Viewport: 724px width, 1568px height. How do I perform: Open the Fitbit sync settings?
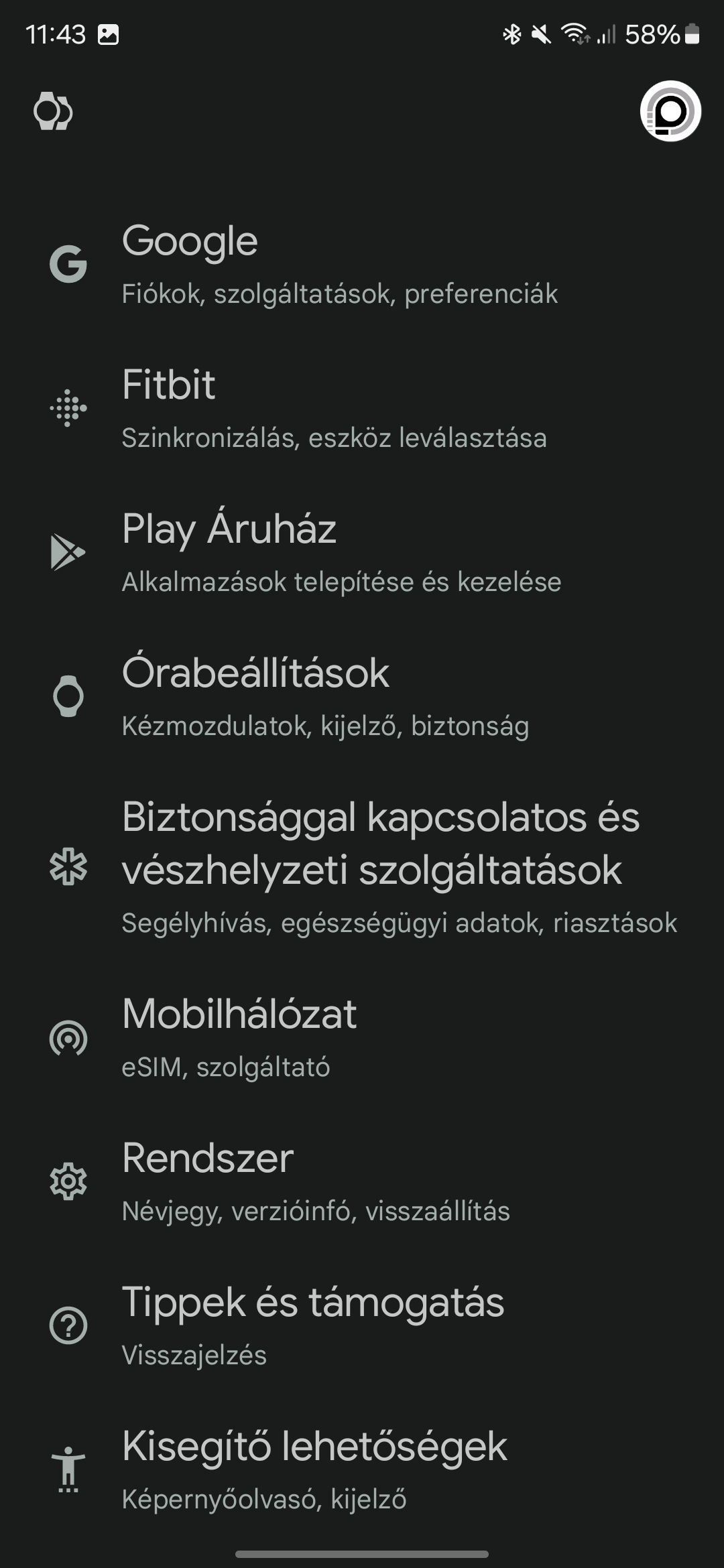click(362, 409)
